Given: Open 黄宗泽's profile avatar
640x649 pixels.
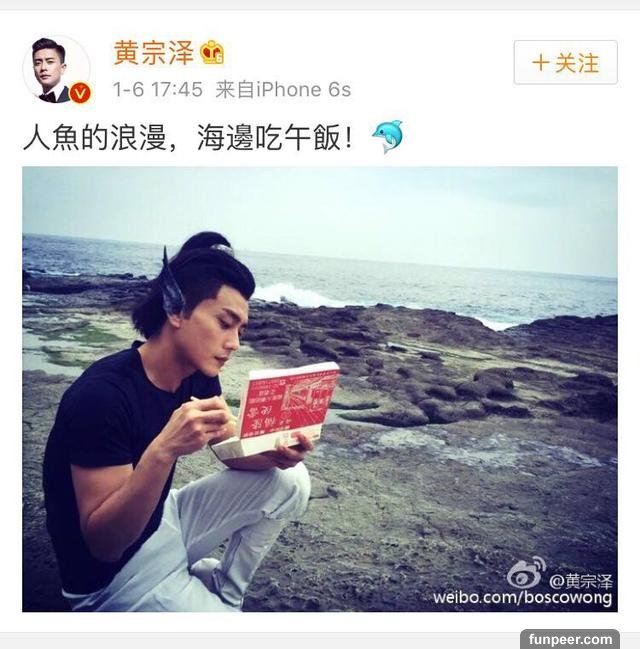Looking at the screenshot, I should click(x=56, y=69).
